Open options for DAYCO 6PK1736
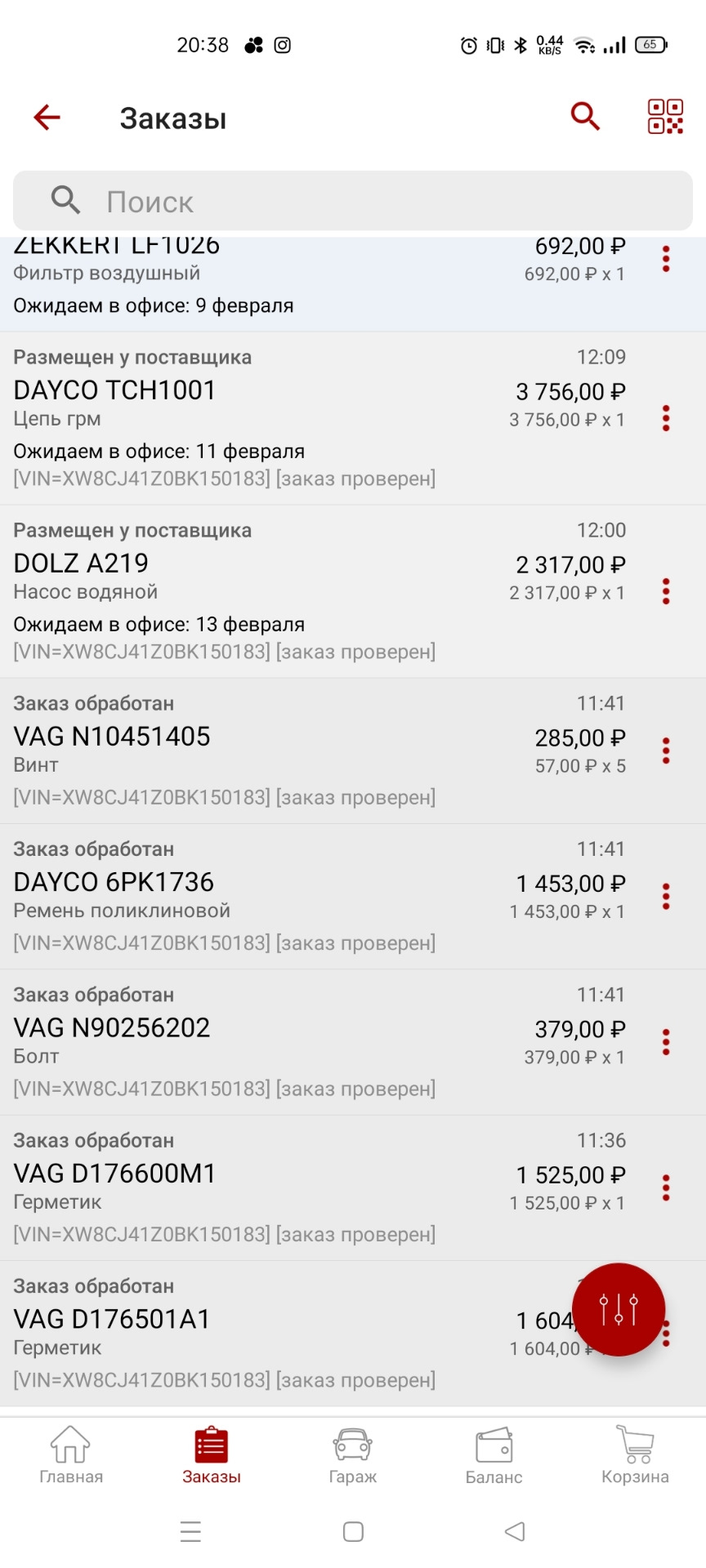 [666, 897]
